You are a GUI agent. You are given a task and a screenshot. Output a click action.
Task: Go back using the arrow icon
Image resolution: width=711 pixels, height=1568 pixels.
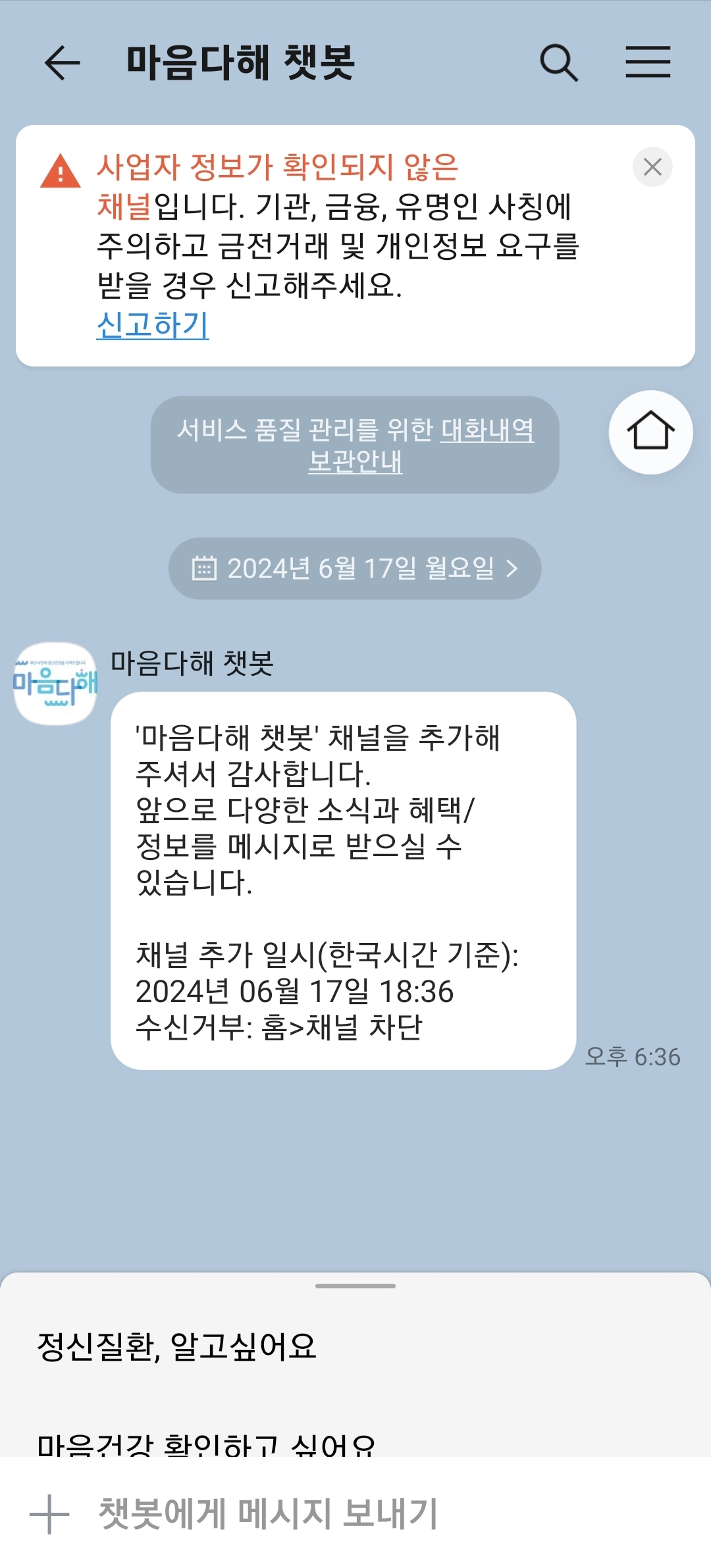click(63, 63)
